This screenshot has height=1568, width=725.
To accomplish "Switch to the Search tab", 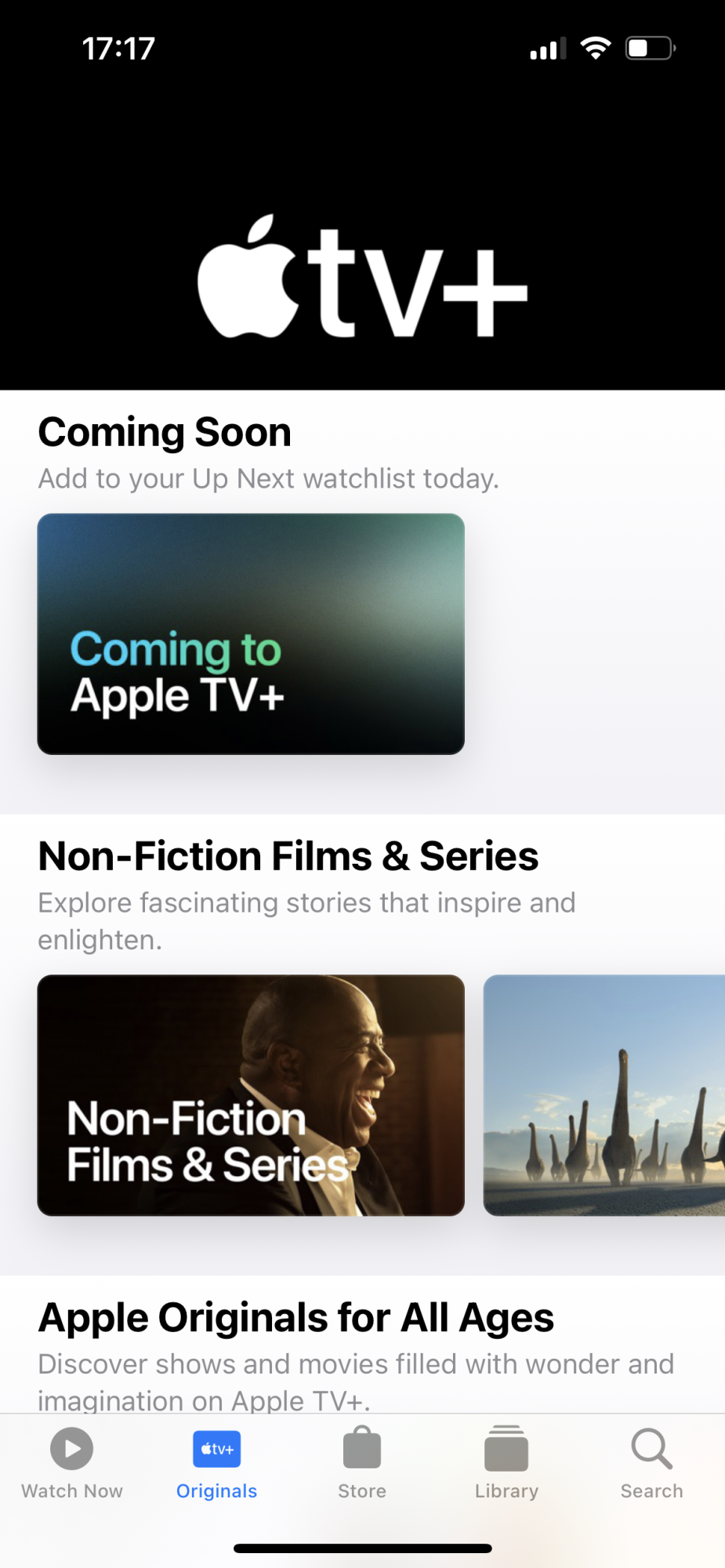I will (x=651, y=1463).
